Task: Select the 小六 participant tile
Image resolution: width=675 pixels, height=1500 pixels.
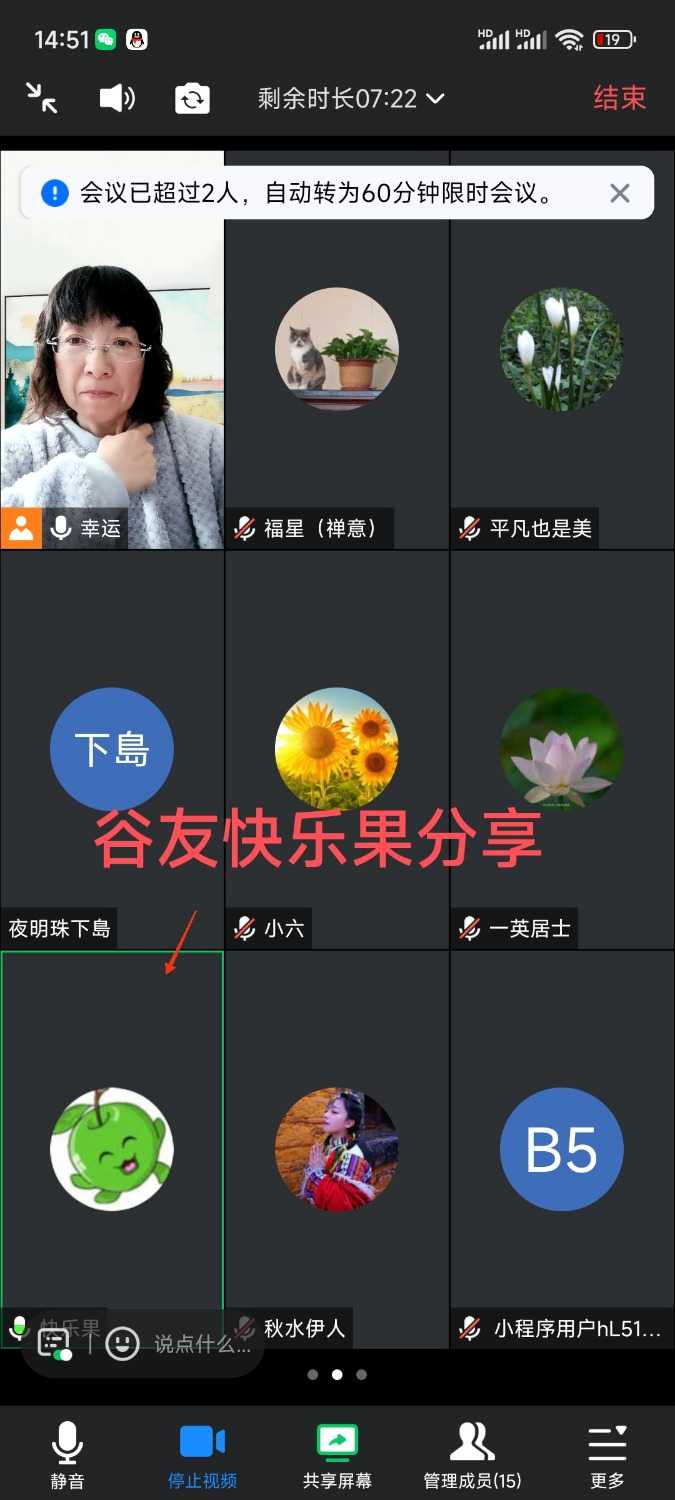Action: (337, 750)
